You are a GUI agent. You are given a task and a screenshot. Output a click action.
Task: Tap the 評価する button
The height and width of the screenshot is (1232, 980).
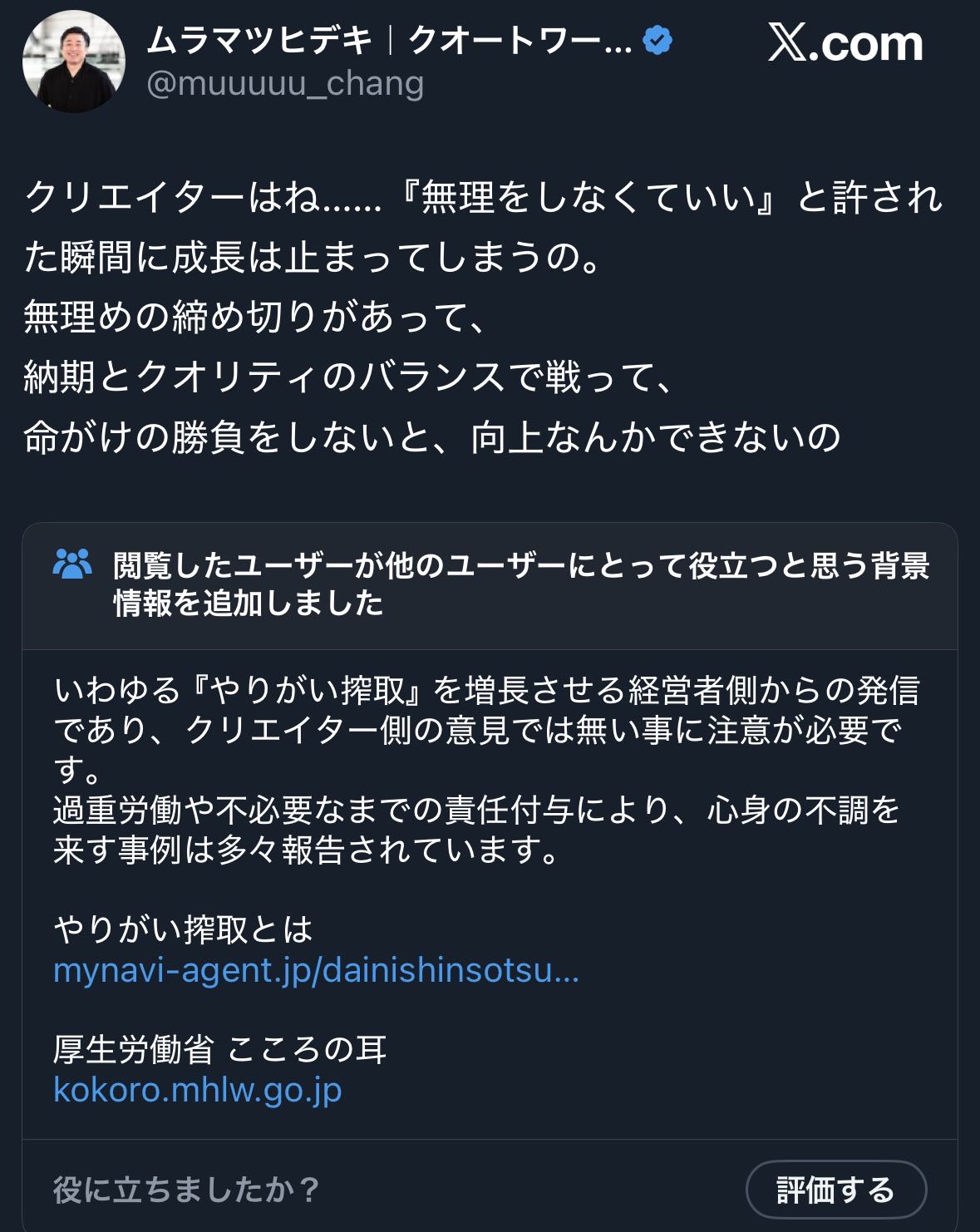click(x=835, y=1190)
